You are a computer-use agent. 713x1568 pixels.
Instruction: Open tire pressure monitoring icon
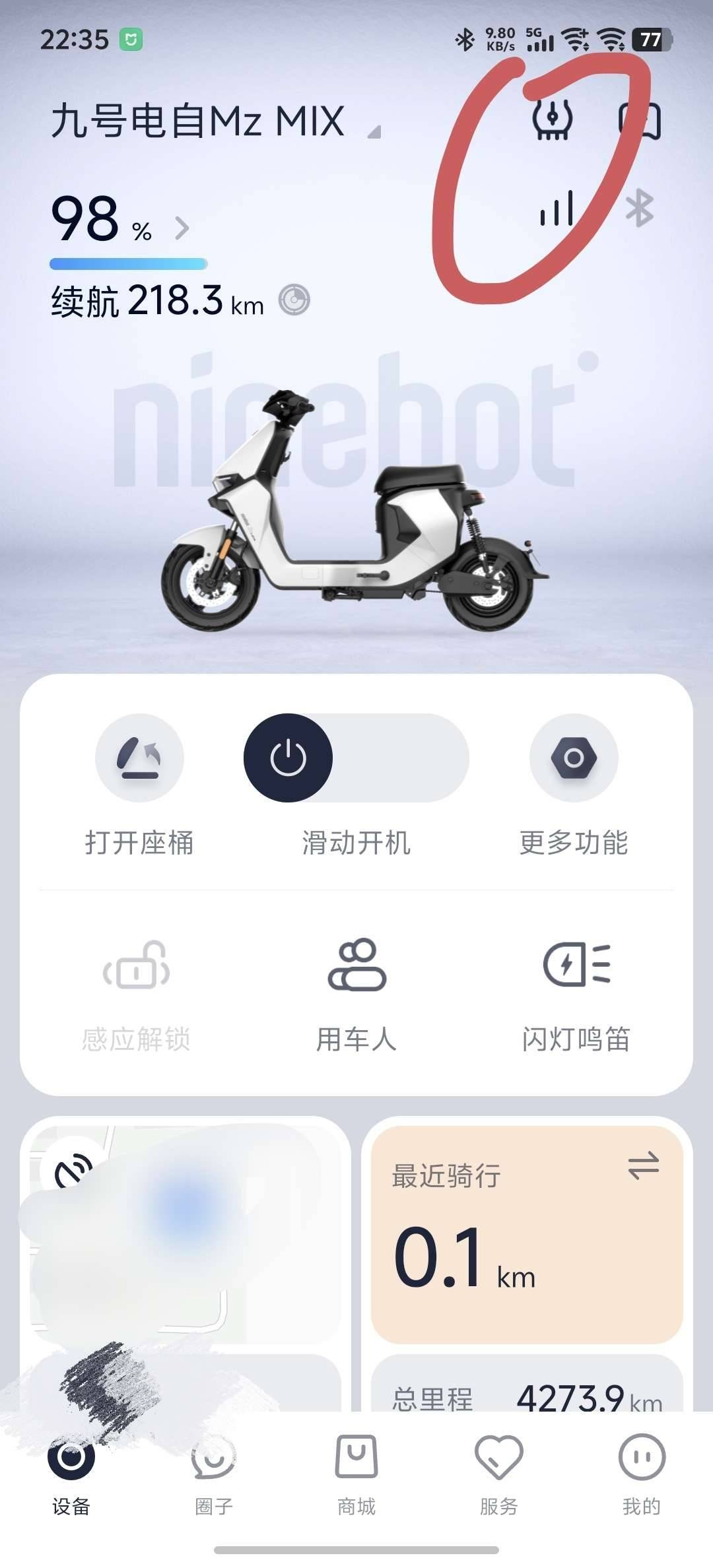[x=552, y=119]
